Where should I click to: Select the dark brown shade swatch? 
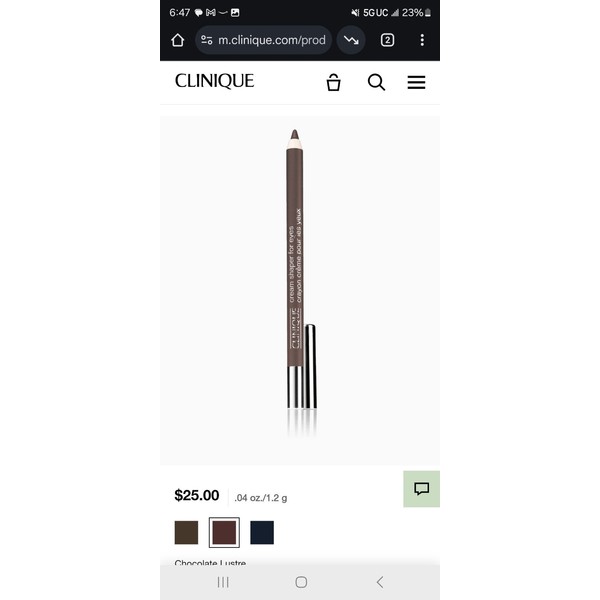click(186, 532)
